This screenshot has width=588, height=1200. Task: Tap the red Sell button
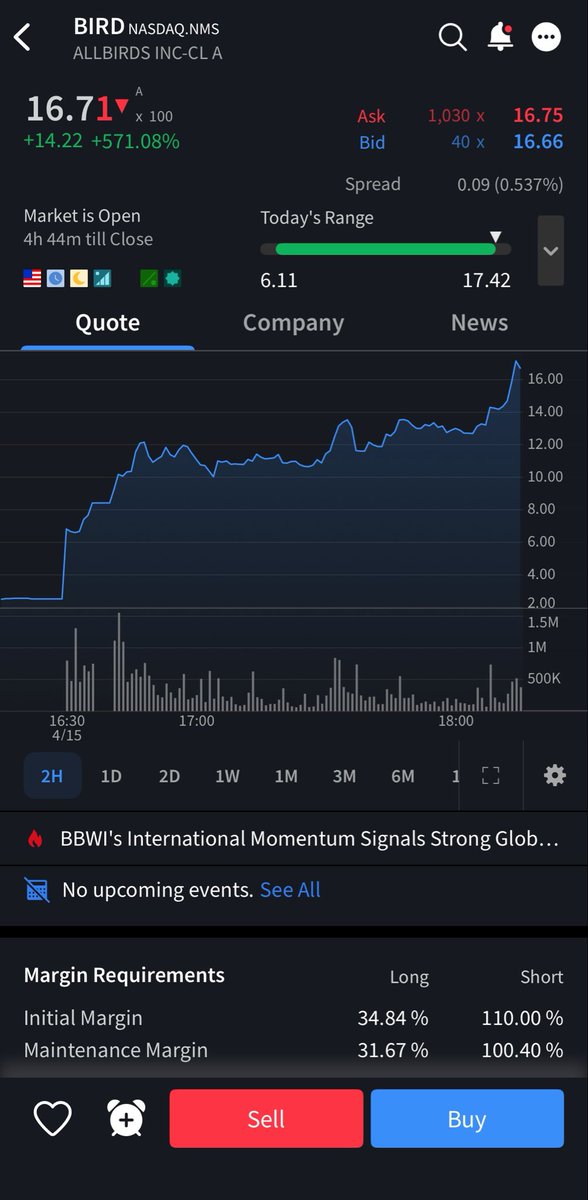(266, 1119)
